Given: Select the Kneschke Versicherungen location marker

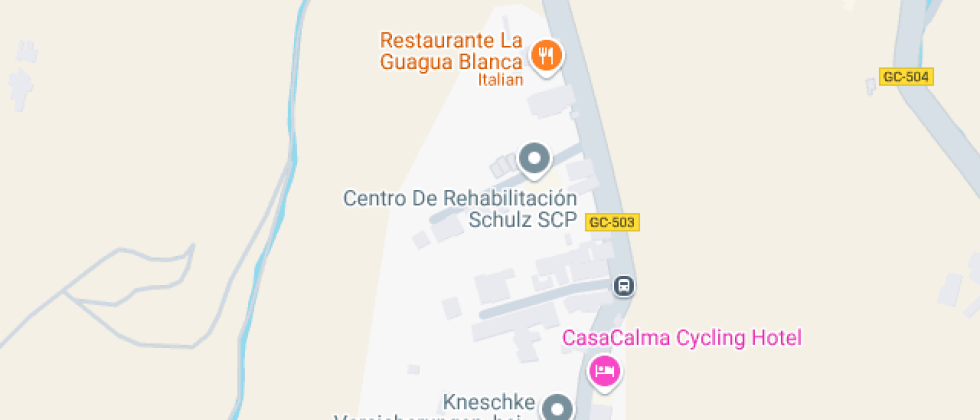Looking at the screenshot, I should point(557,407).
